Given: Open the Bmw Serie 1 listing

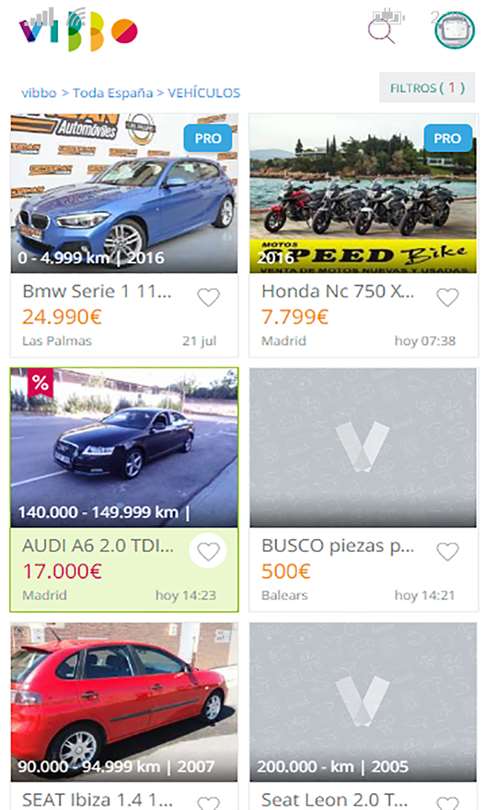Looking at the screenshot, I should [124, 236].
